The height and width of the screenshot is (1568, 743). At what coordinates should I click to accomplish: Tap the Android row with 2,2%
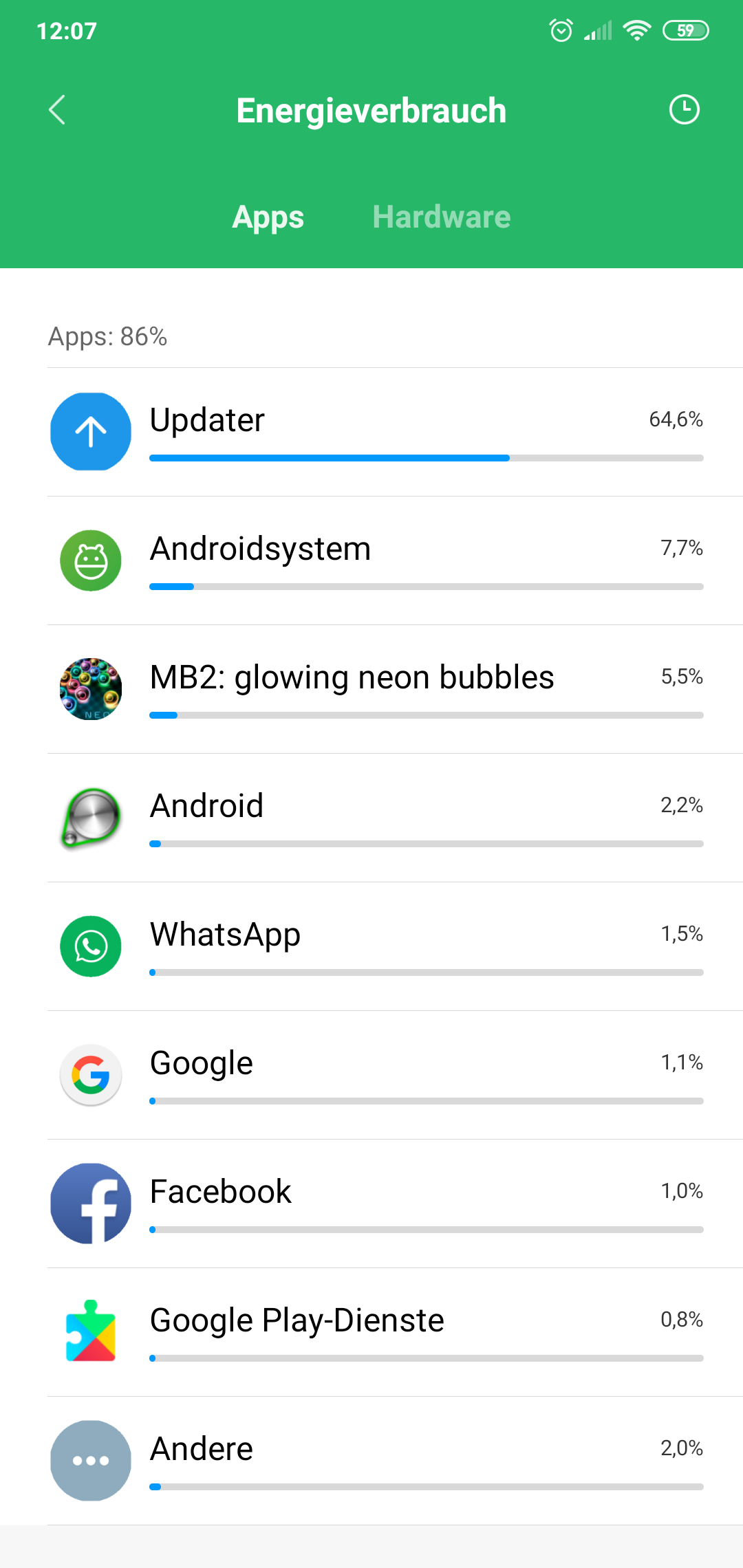click(x=395, y=818)
